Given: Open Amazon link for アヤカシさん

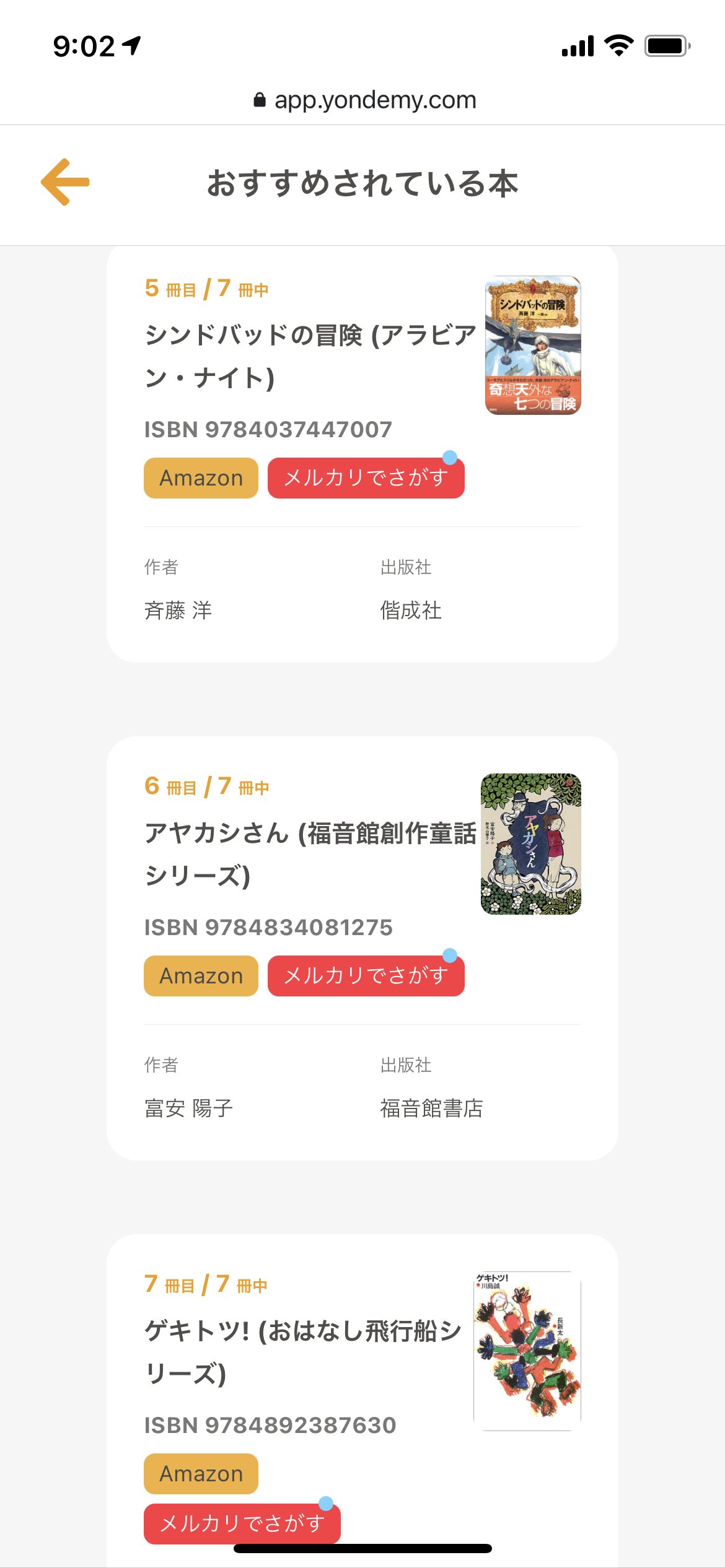Looking at the screenshot, I should tap(201, 976).
